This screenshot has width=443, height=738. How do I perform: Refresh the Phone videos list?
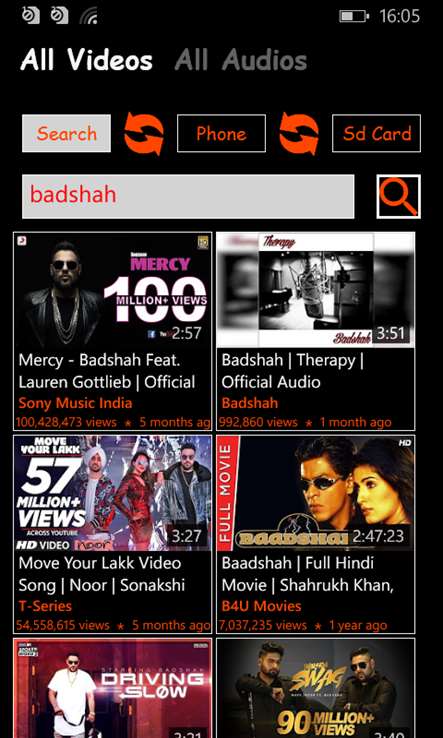tap(144, 134)
